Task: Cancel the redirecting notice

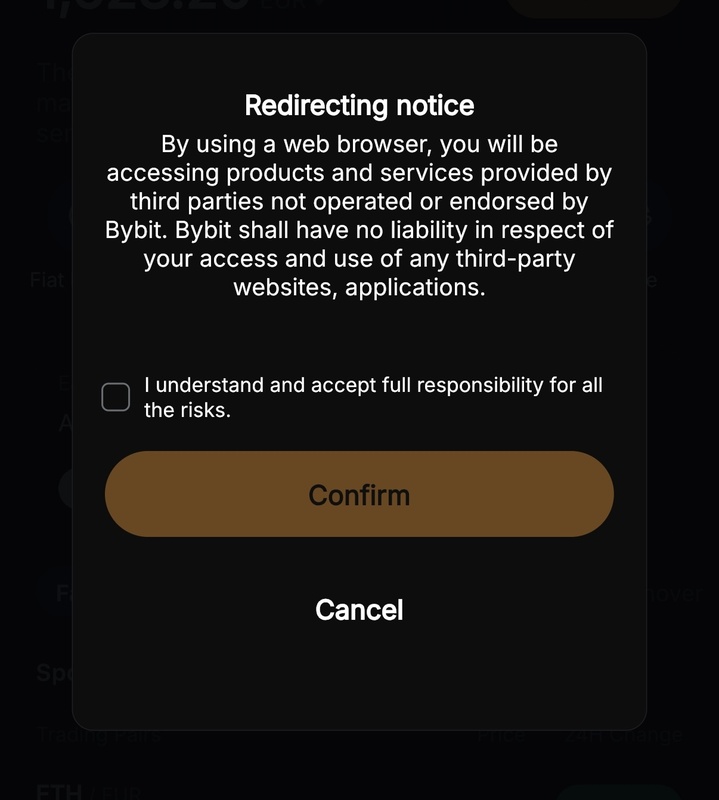Action: point(359,610)
